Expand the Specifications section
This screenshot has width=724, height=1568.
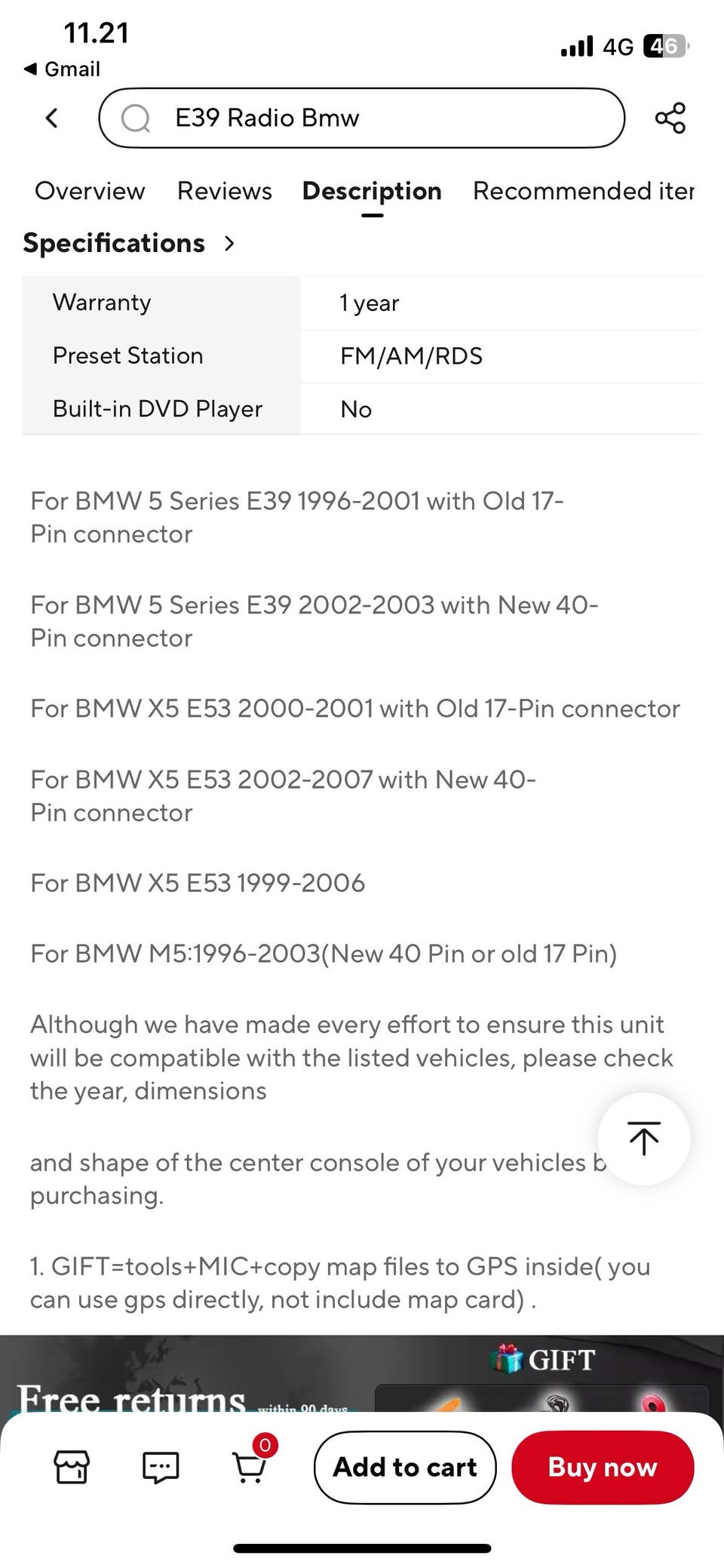click(129, 243)
